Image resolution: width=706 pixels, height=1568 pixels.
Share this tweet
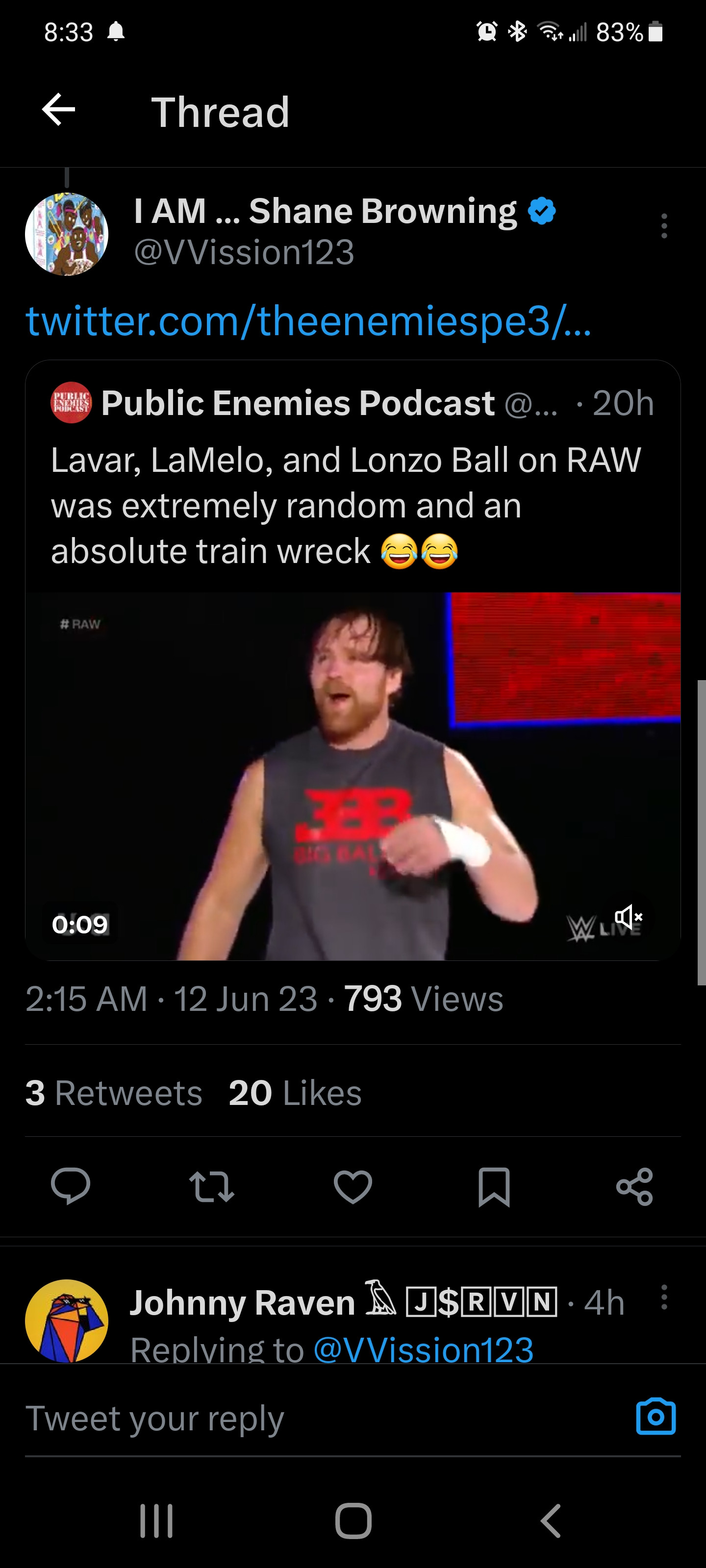click(x=634, y=1186)
